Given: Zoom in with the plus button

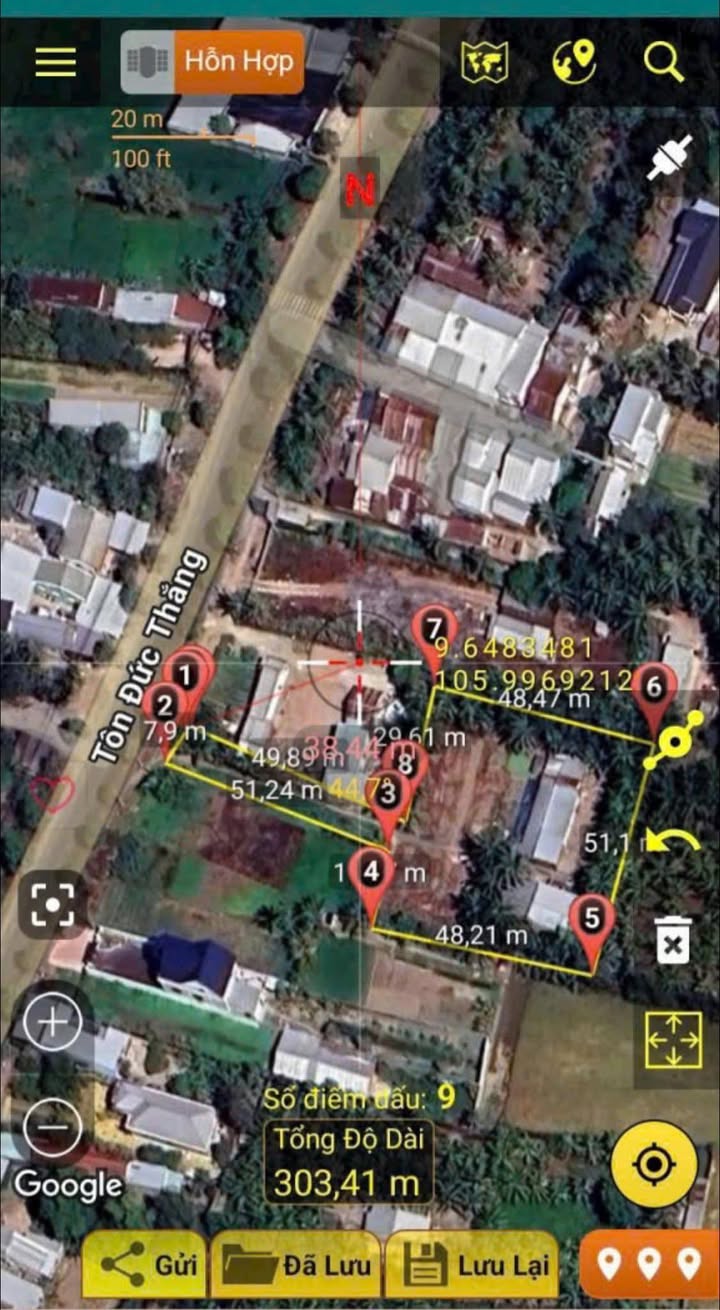Looking at the screenshot, I should pyautogui.click(x=52, y=1023).
